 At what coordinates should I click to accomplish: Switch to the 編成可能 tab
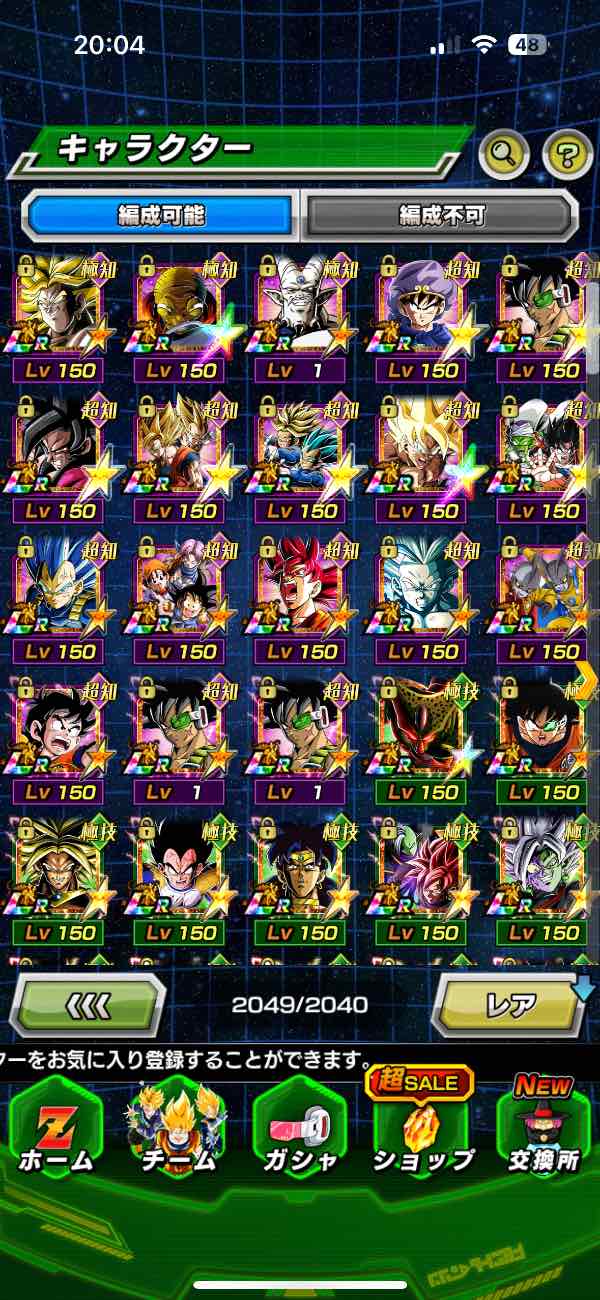click(x=160, y=215)
